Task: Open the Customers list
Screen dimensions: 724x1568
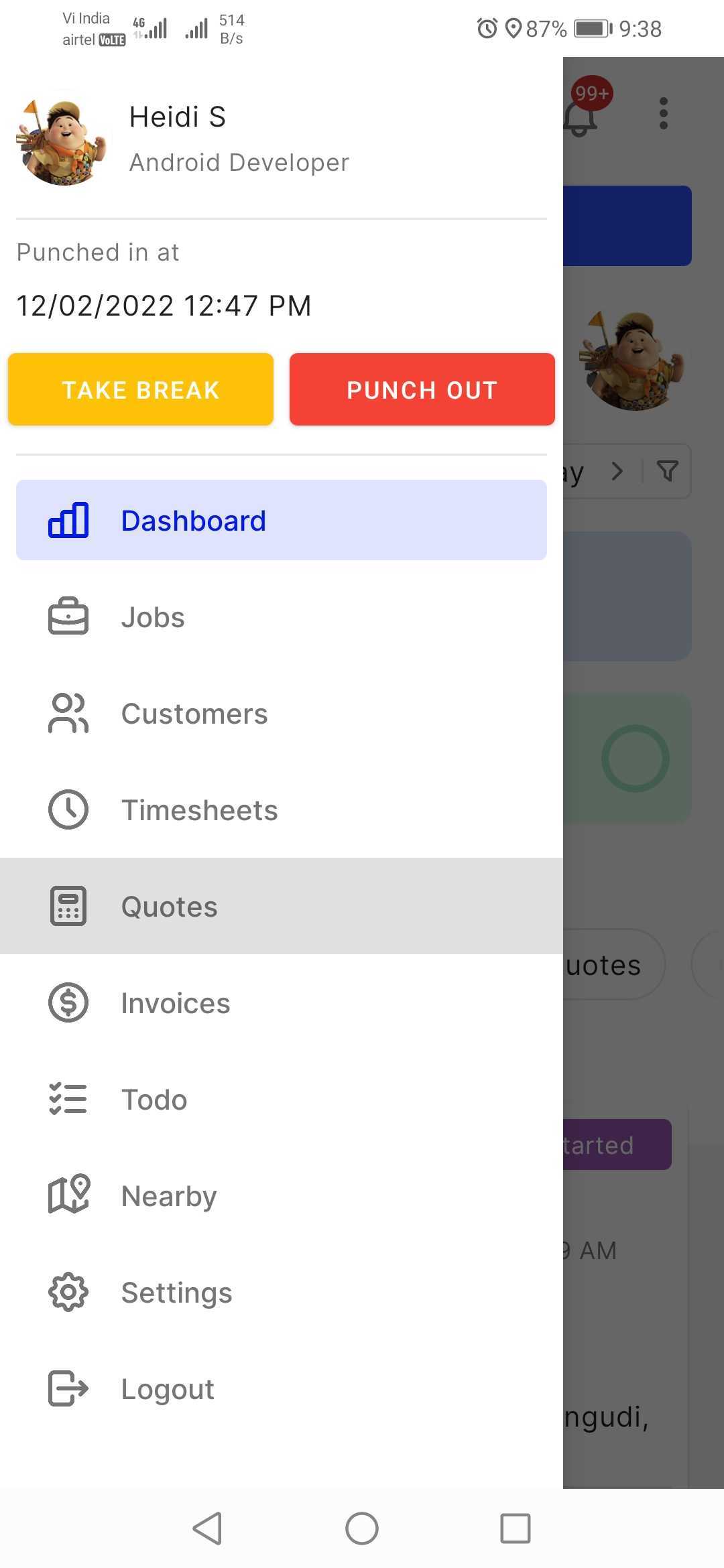Action: (282, 714)
